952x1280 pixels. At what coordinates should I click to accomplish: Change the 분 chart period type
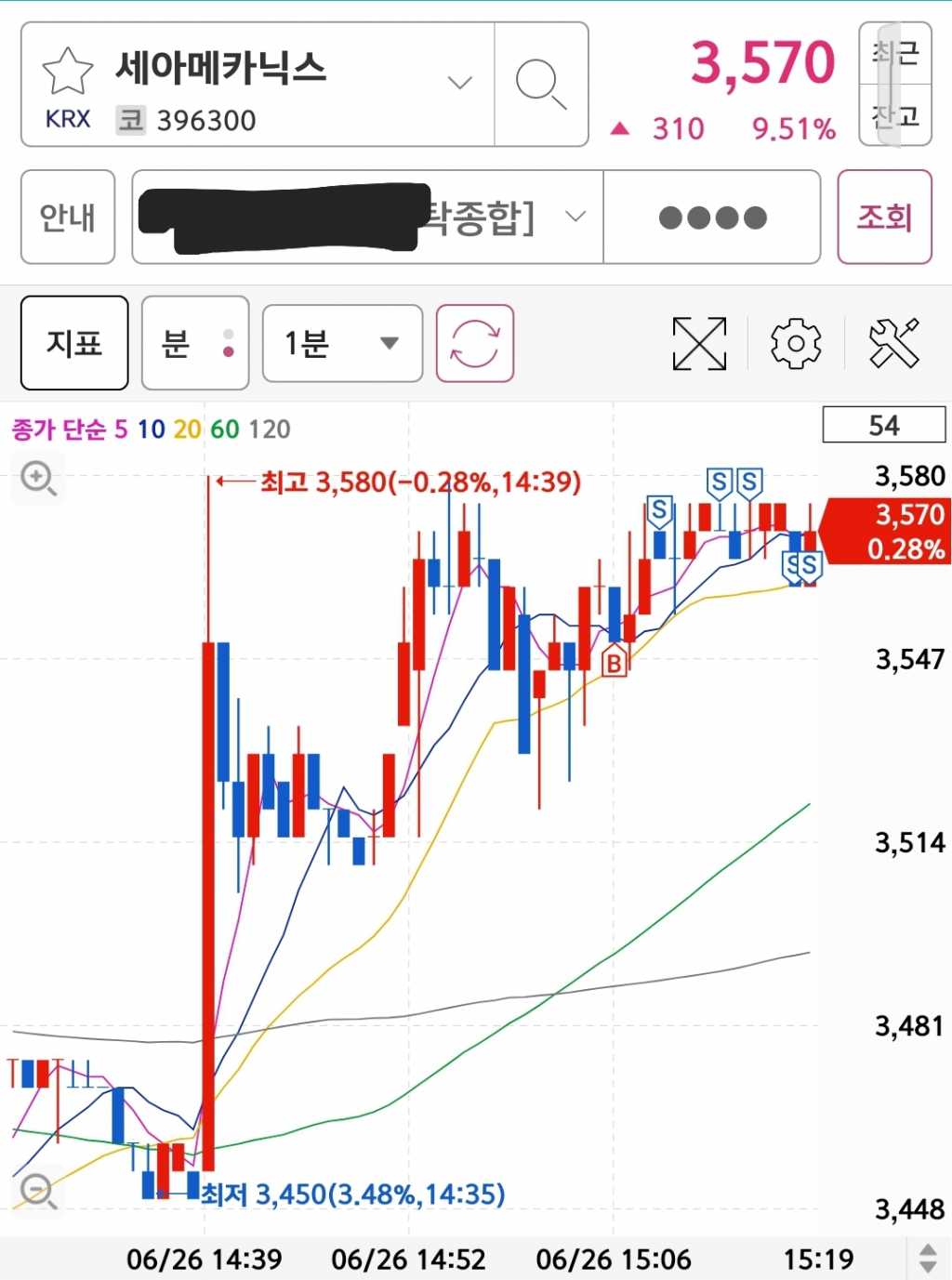195,343
